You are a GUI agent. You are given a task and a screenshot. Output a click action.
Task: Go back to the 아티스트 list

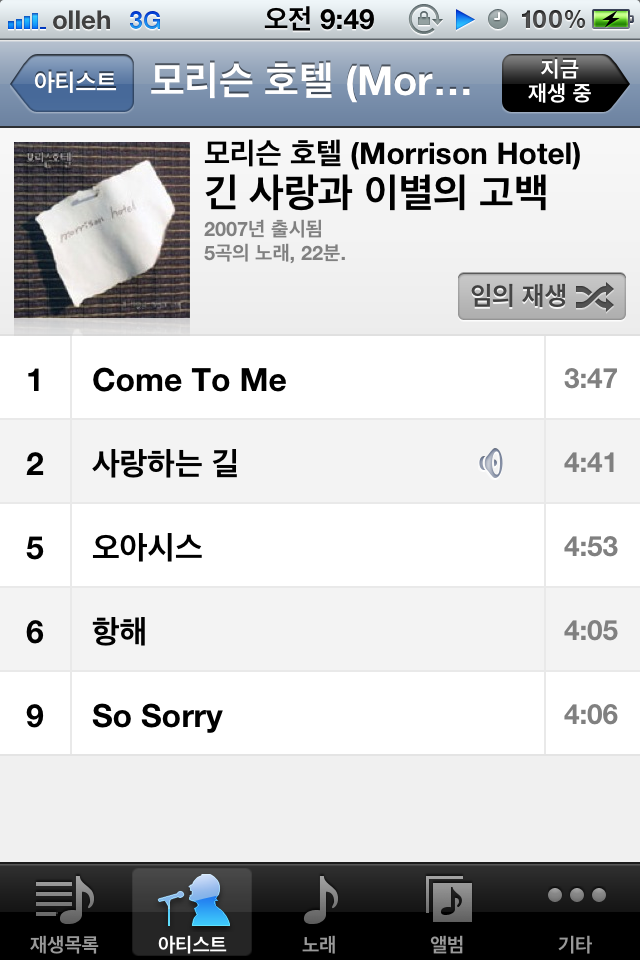coord(73,82)
